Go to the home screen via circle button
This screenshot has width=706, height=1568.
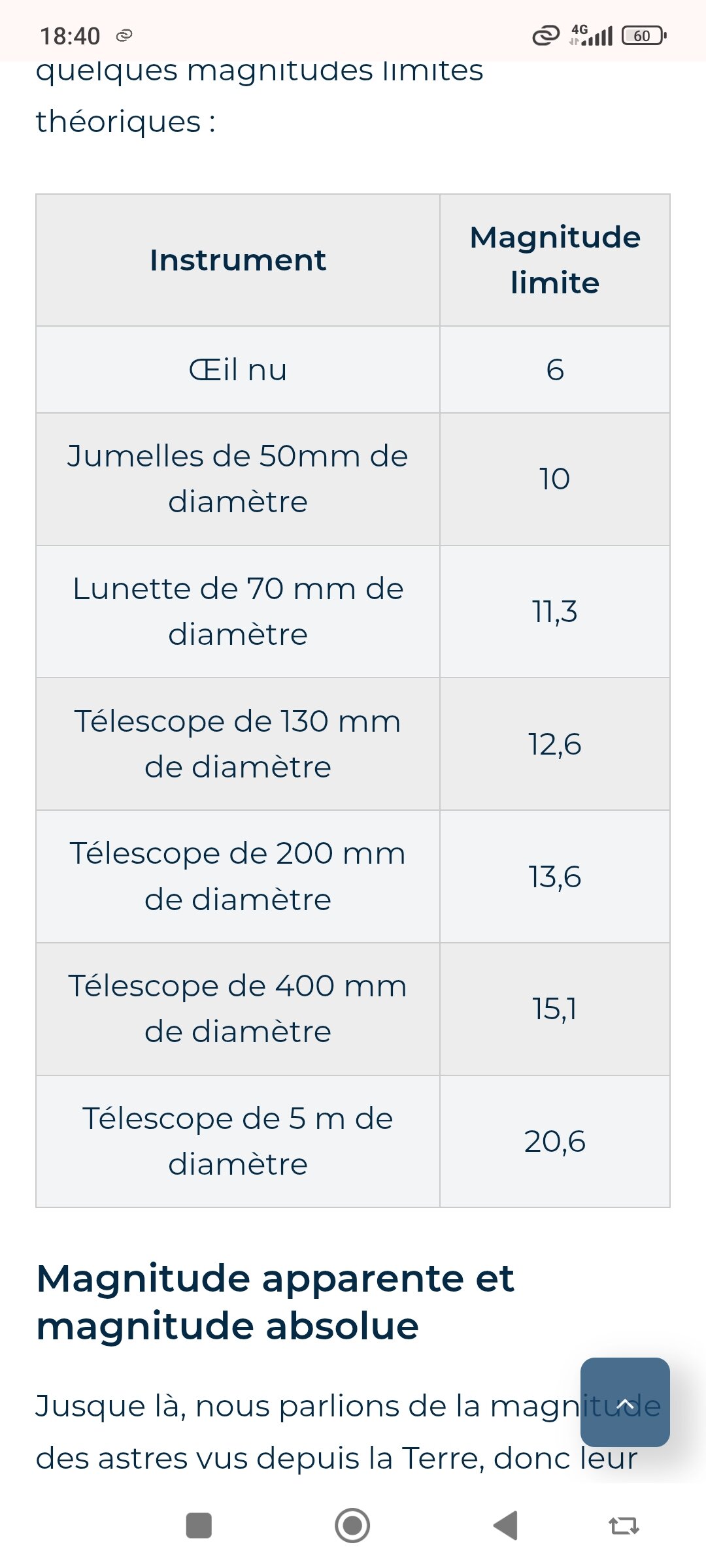(352, 1526)
